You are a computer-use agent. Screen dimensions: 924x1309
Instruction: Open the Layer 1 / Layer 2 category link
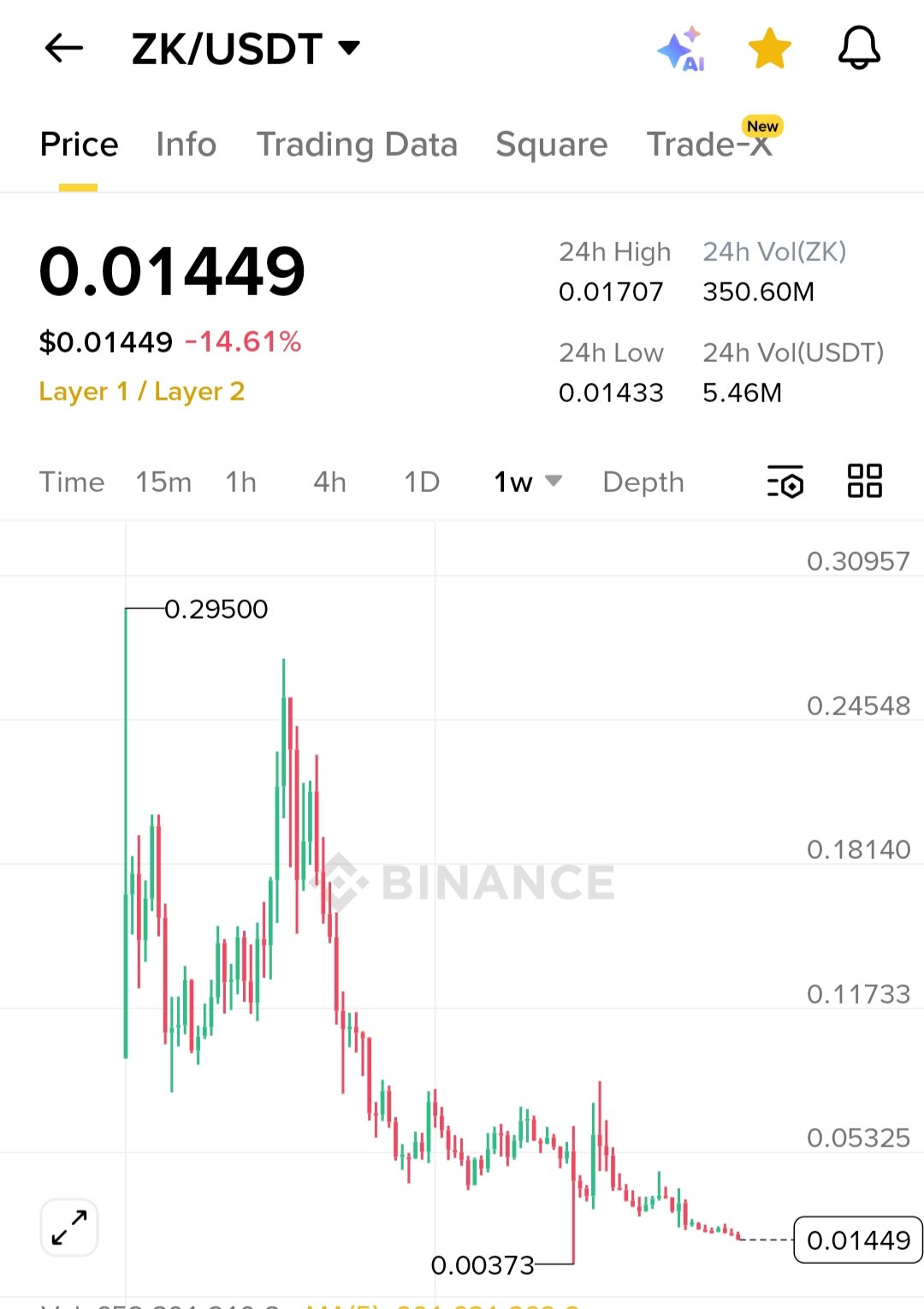coord(142,392)
